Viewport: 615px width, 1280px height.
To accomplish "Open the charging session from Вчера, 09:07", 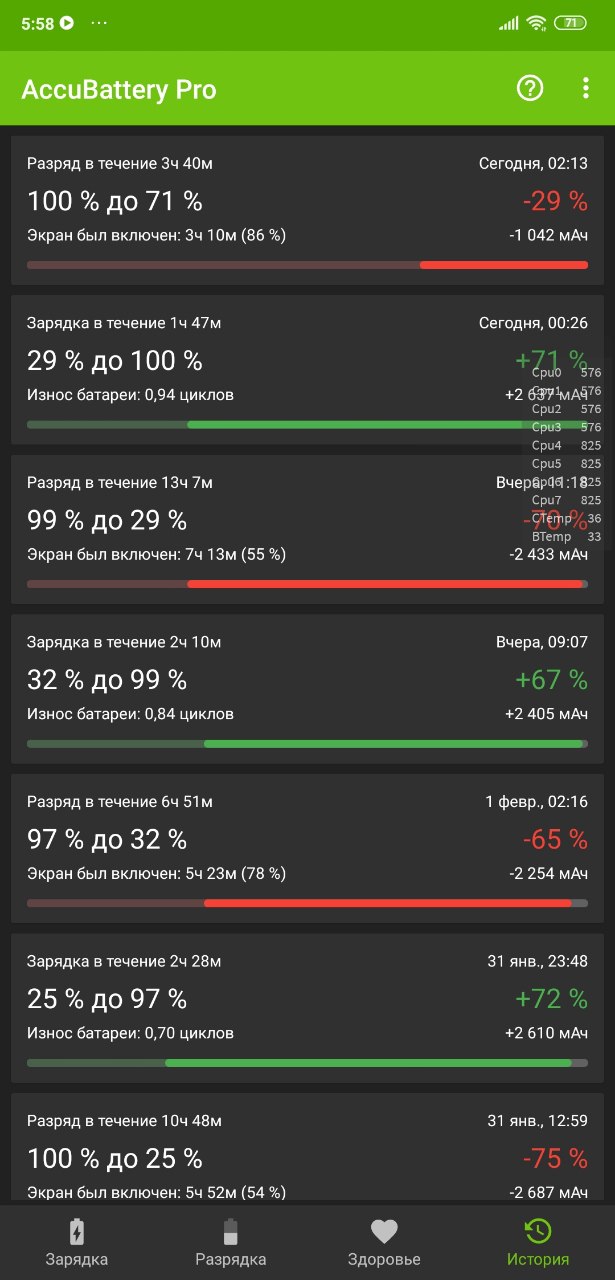I will 307,688.
